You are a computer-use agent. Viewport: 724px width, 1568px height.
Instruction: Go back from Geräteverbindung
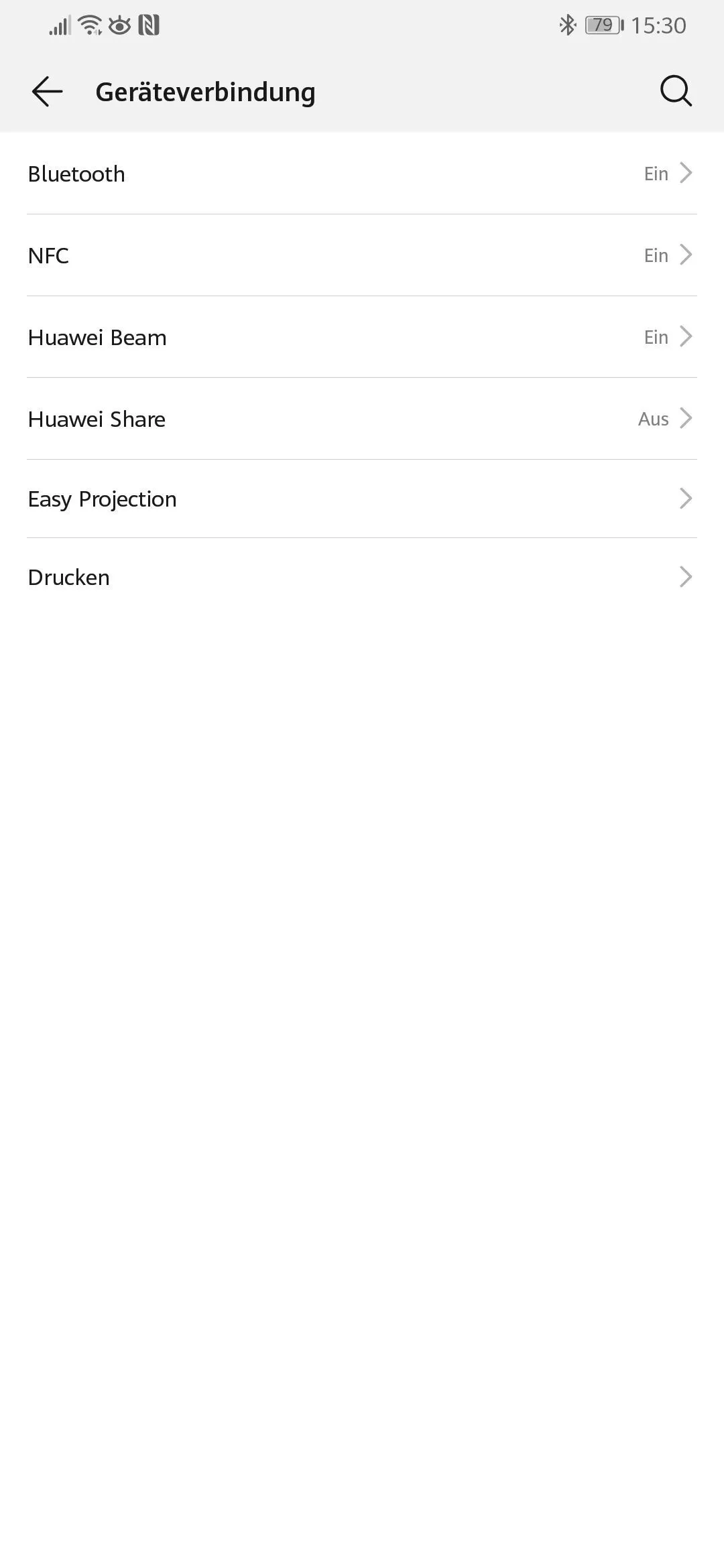47,91
